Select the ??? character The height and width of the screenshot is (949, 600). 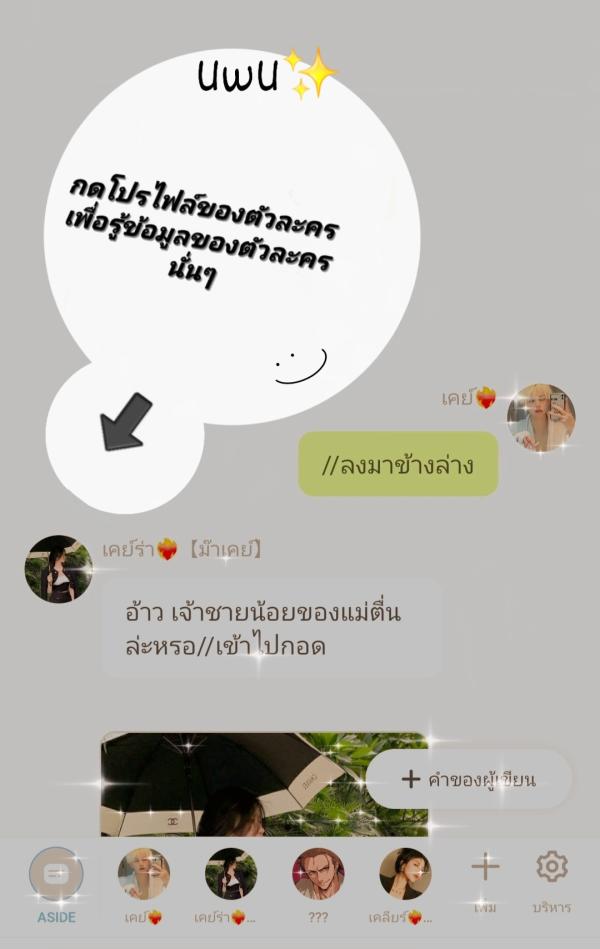[x=318, y=876]
